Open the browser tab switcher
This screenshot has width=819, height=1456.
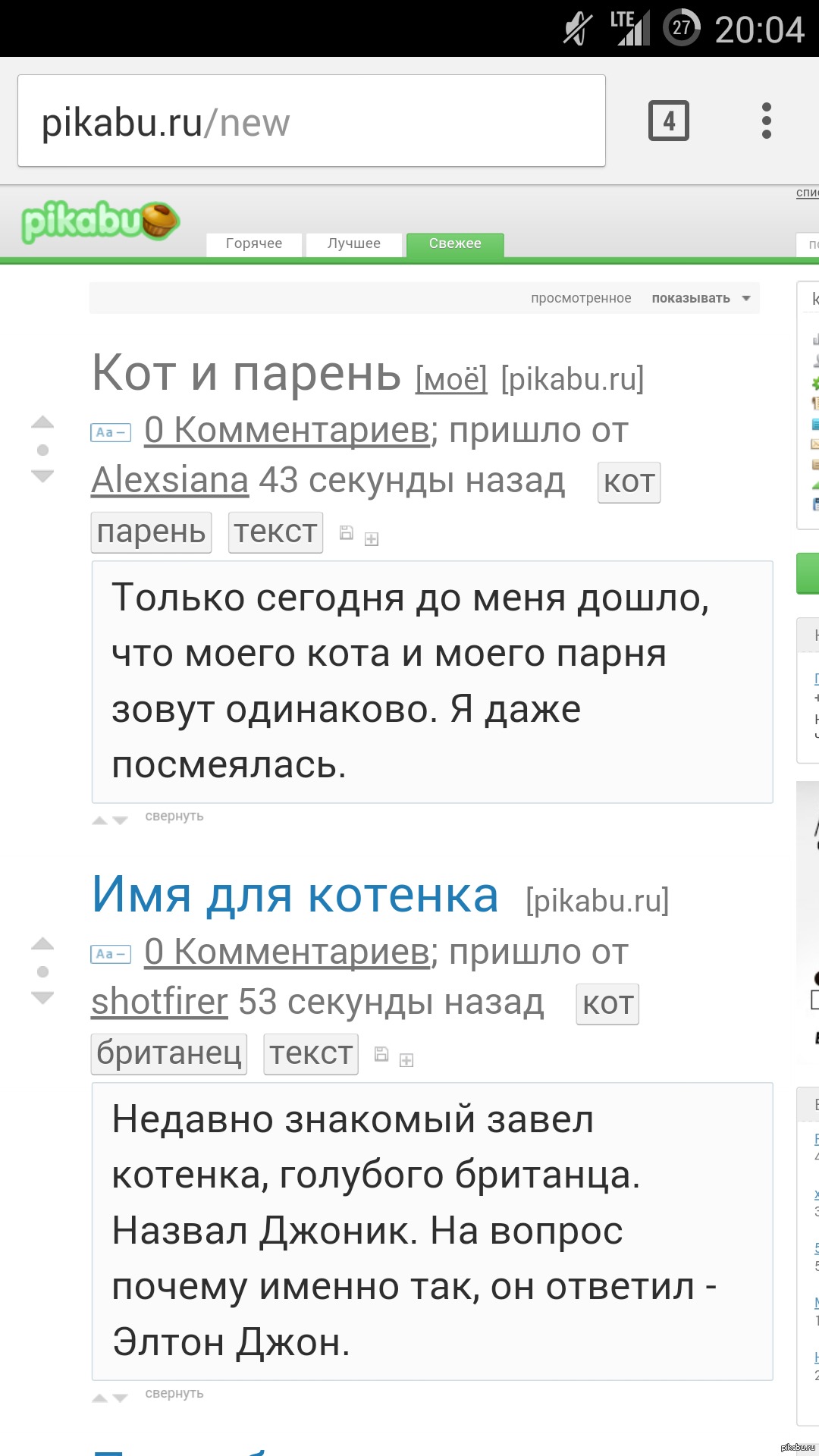[x=668, y=121]
